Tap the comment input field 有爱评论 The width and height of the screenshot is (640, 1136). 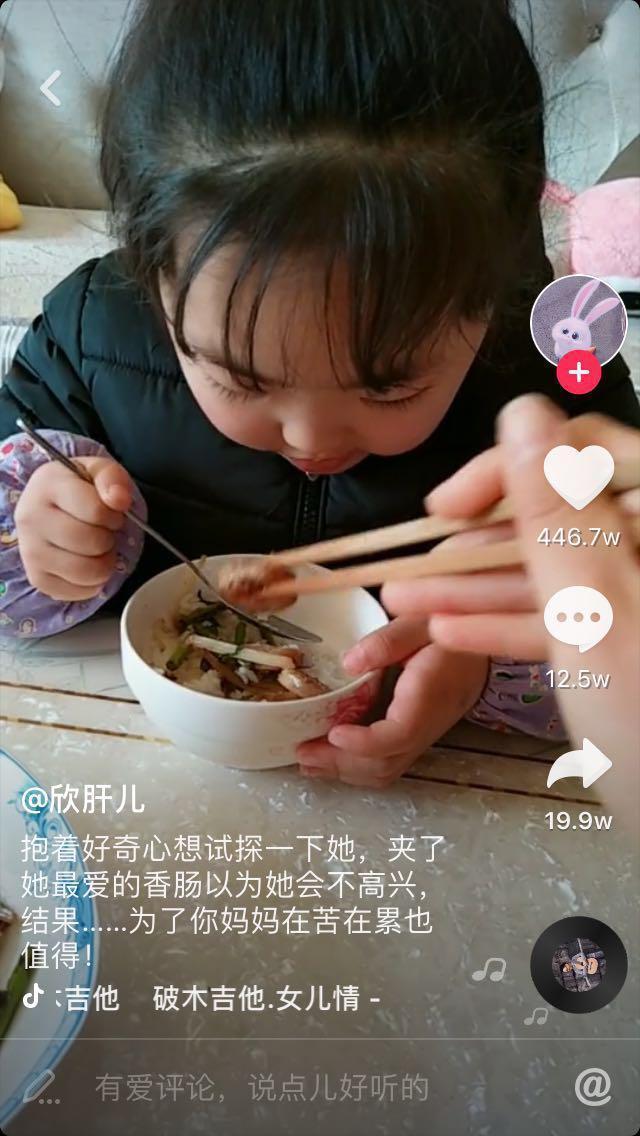260,1087
